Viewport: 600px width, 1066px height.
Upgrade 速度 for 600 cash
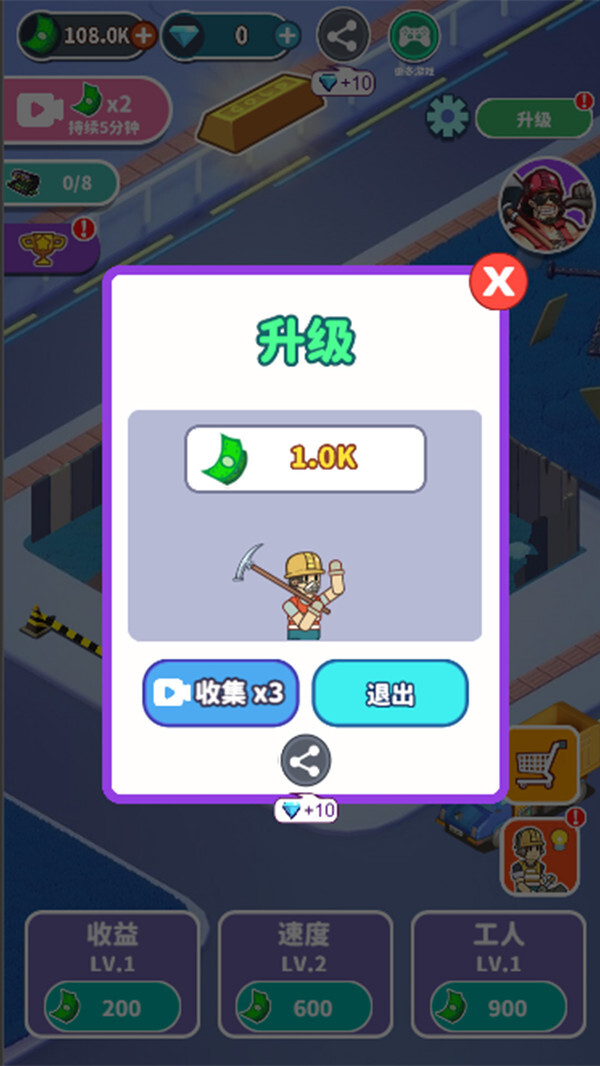pos(305,1007)
